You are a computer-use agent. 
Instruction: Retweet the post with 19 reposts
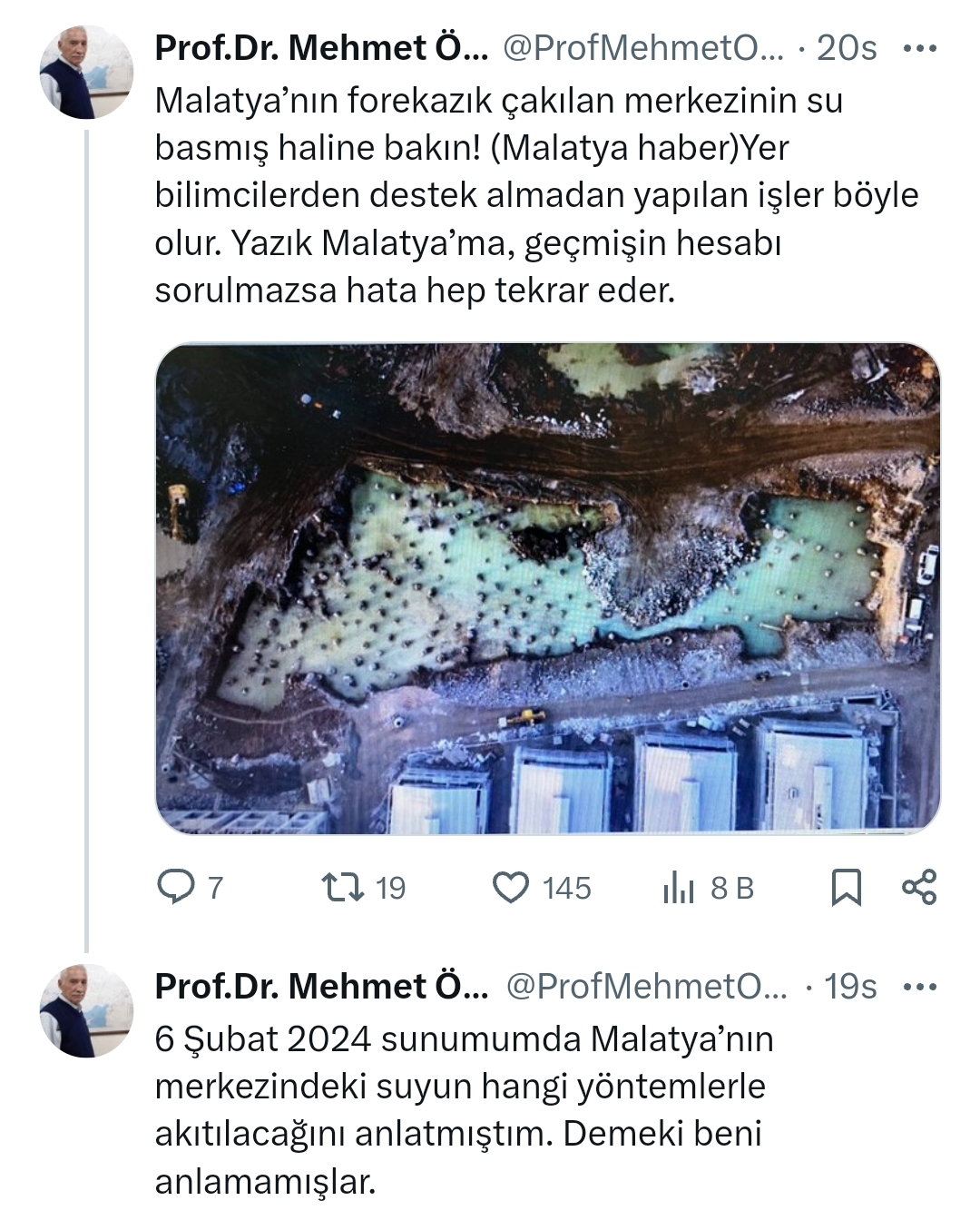tap(345, 887)
